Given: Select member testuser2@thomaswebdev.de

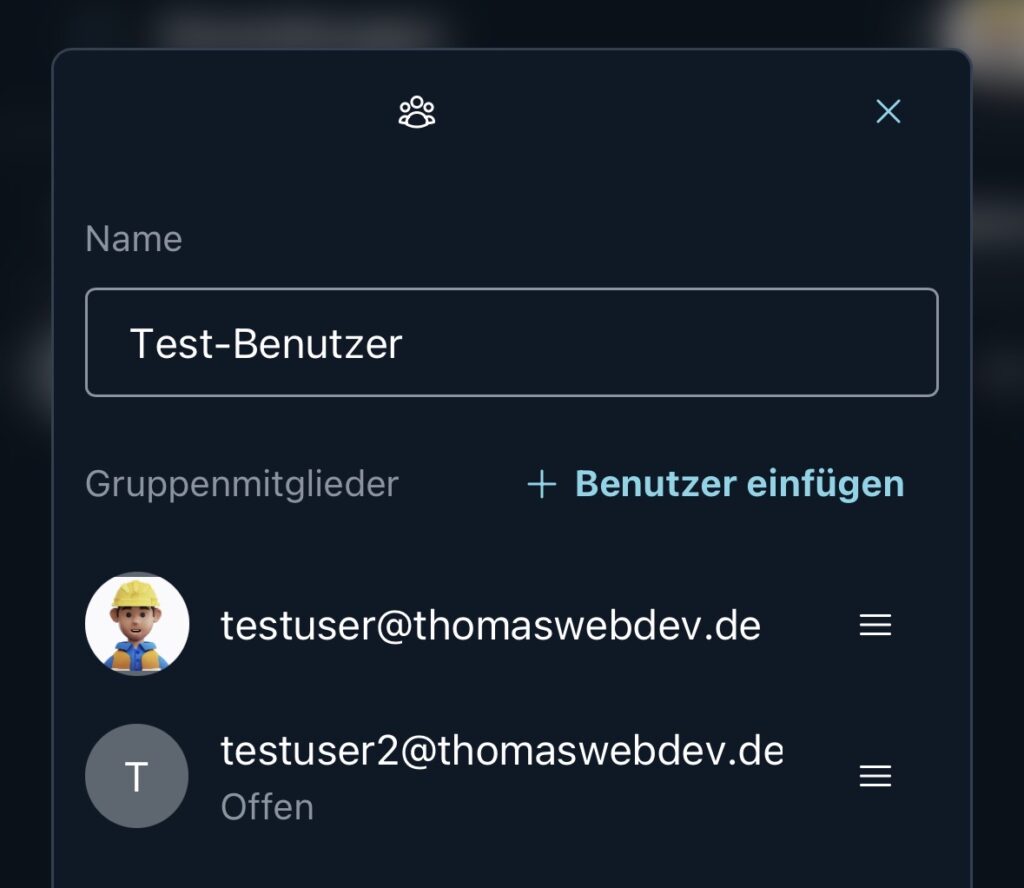Looking at the screenshot, I should click(x=500, y=752).
